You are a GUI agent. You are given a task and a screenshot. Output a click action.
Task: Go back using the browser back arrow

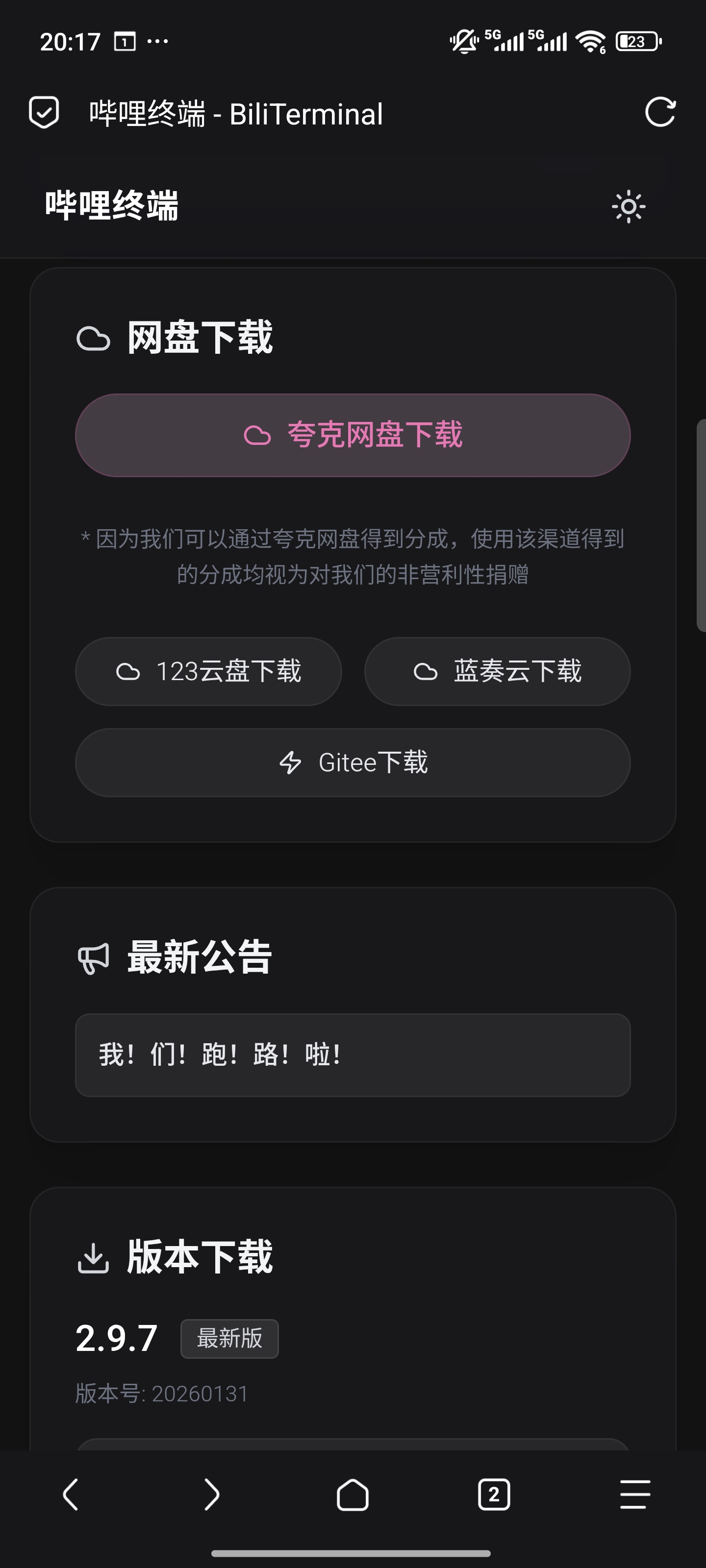click(x=71, y=1495)
